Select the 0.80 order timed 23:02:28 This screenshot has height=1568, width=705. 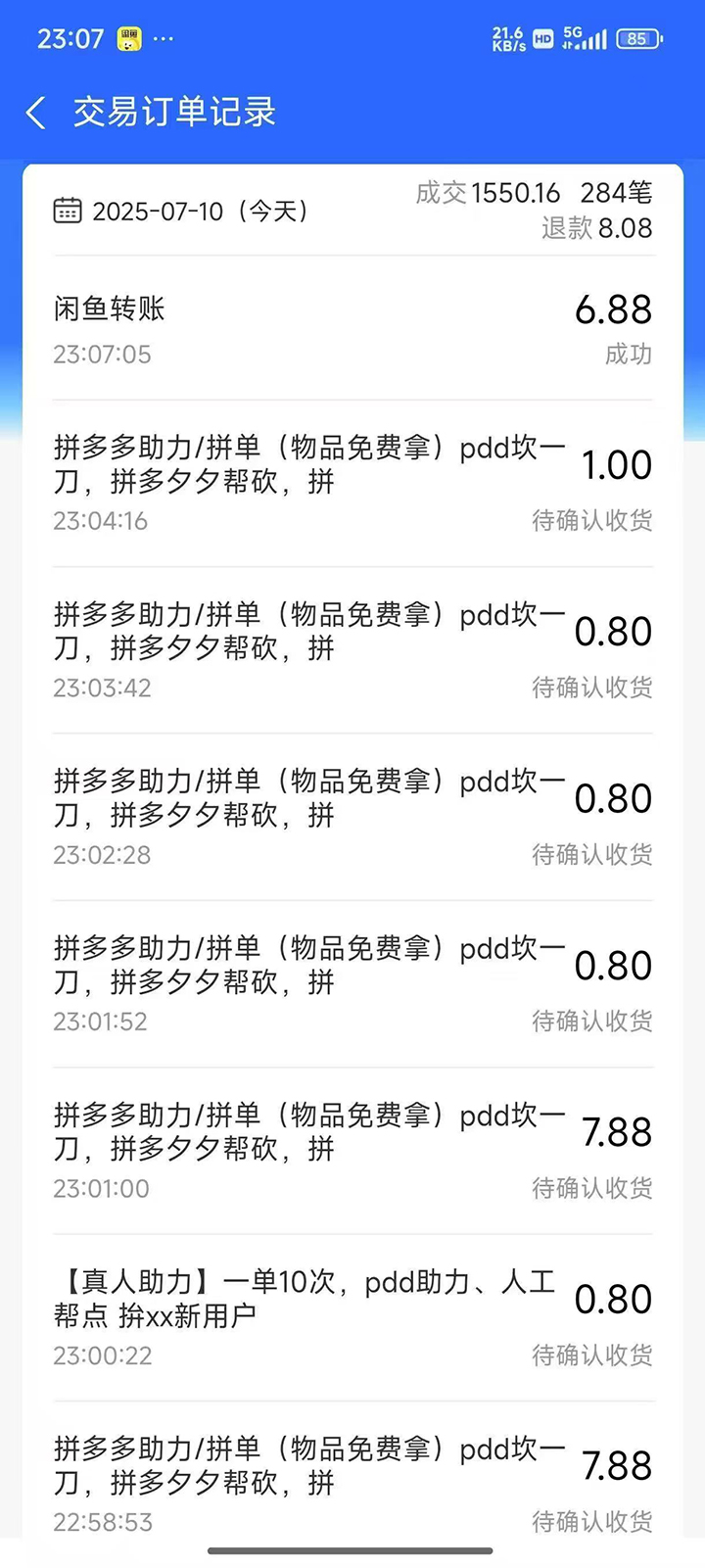click(352, 817)
